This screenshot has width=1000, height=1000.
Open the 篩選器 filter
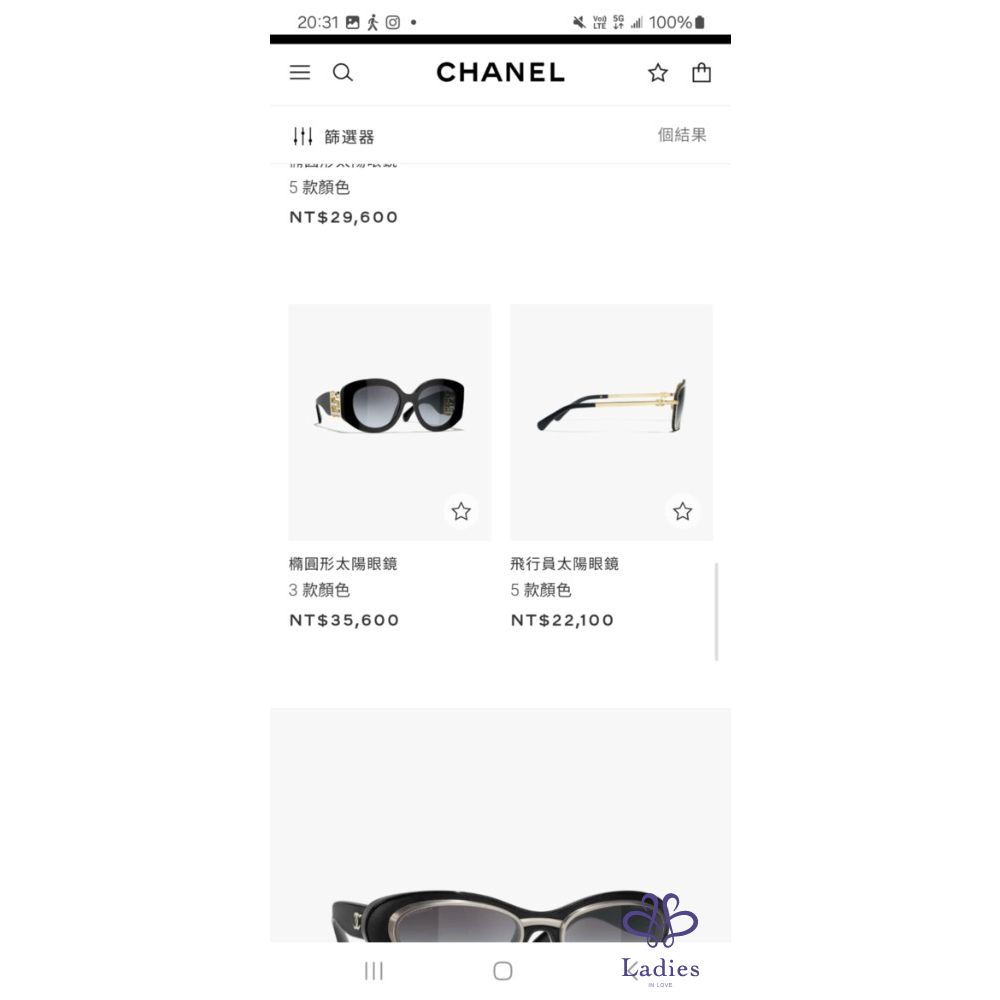[x=333, y=136]
